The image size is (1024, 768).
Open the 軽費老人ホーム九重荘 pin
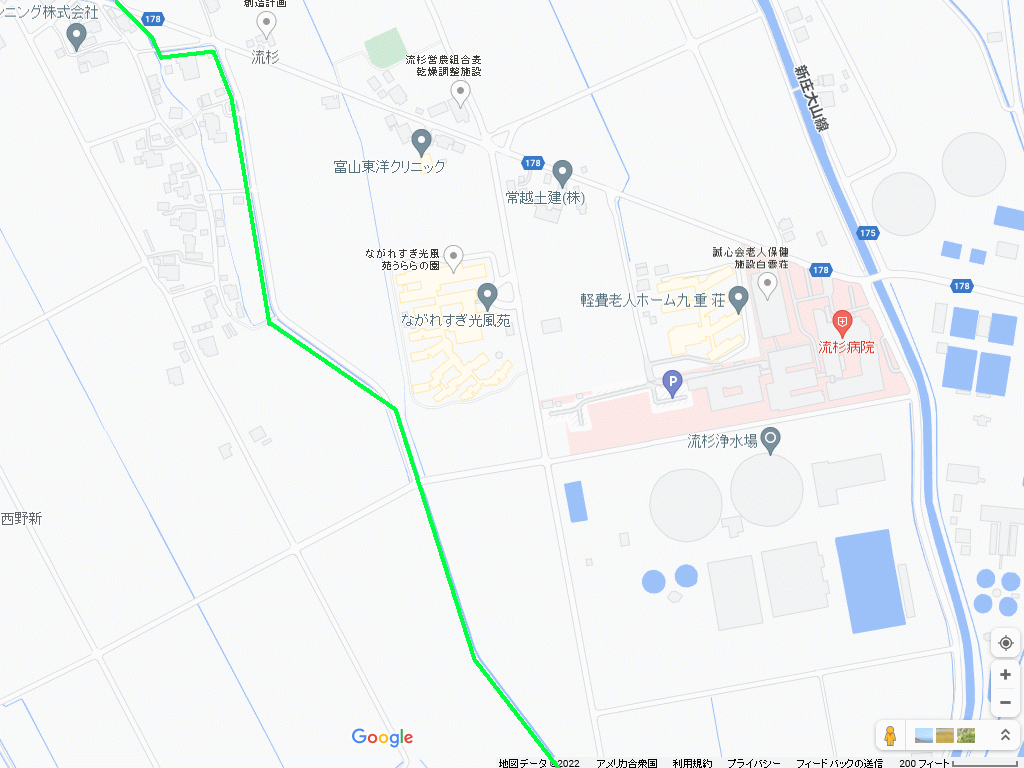tap(739, 297)
